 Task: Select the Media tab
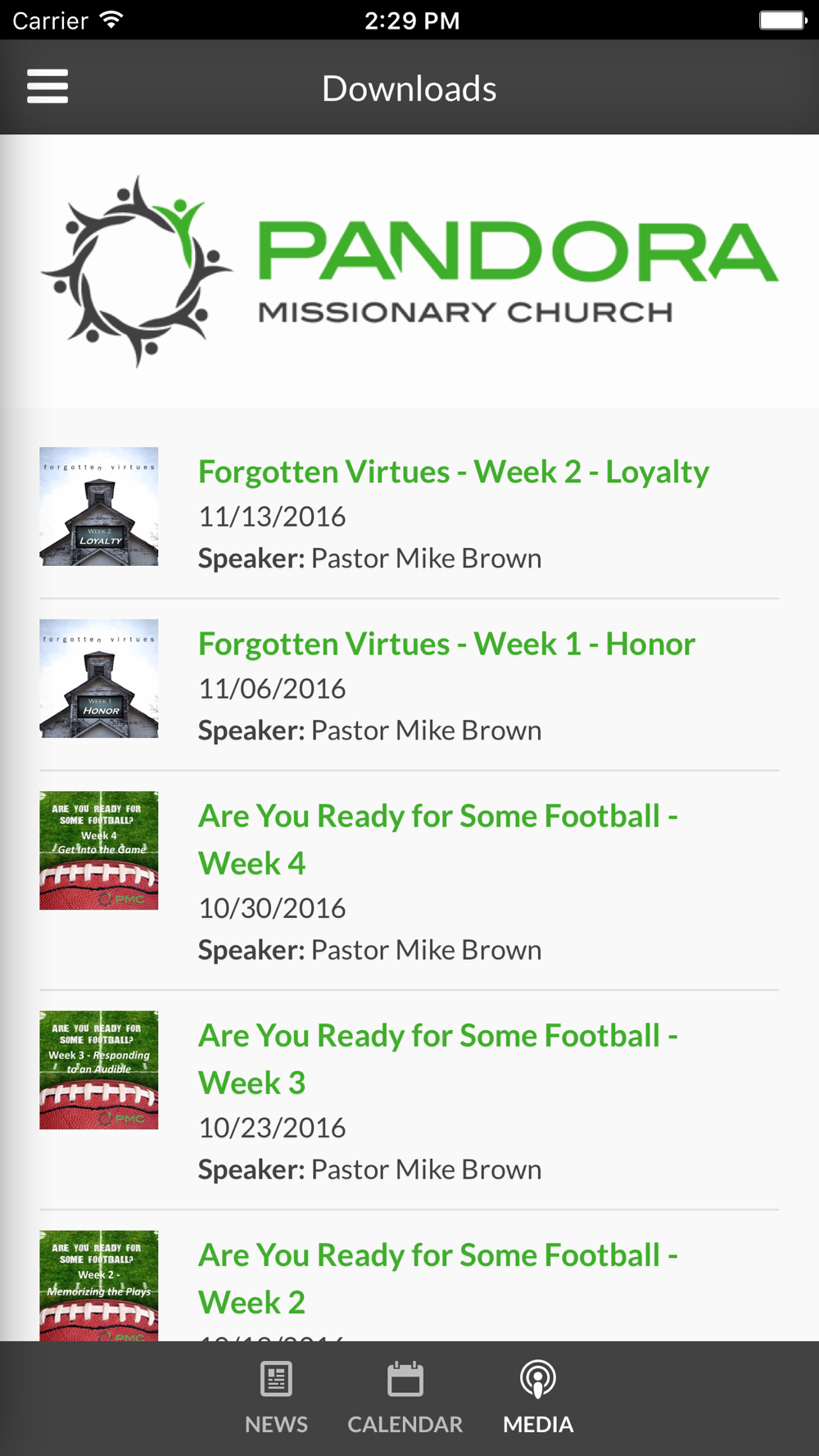pyautogui.click(x=538, y=1398)
